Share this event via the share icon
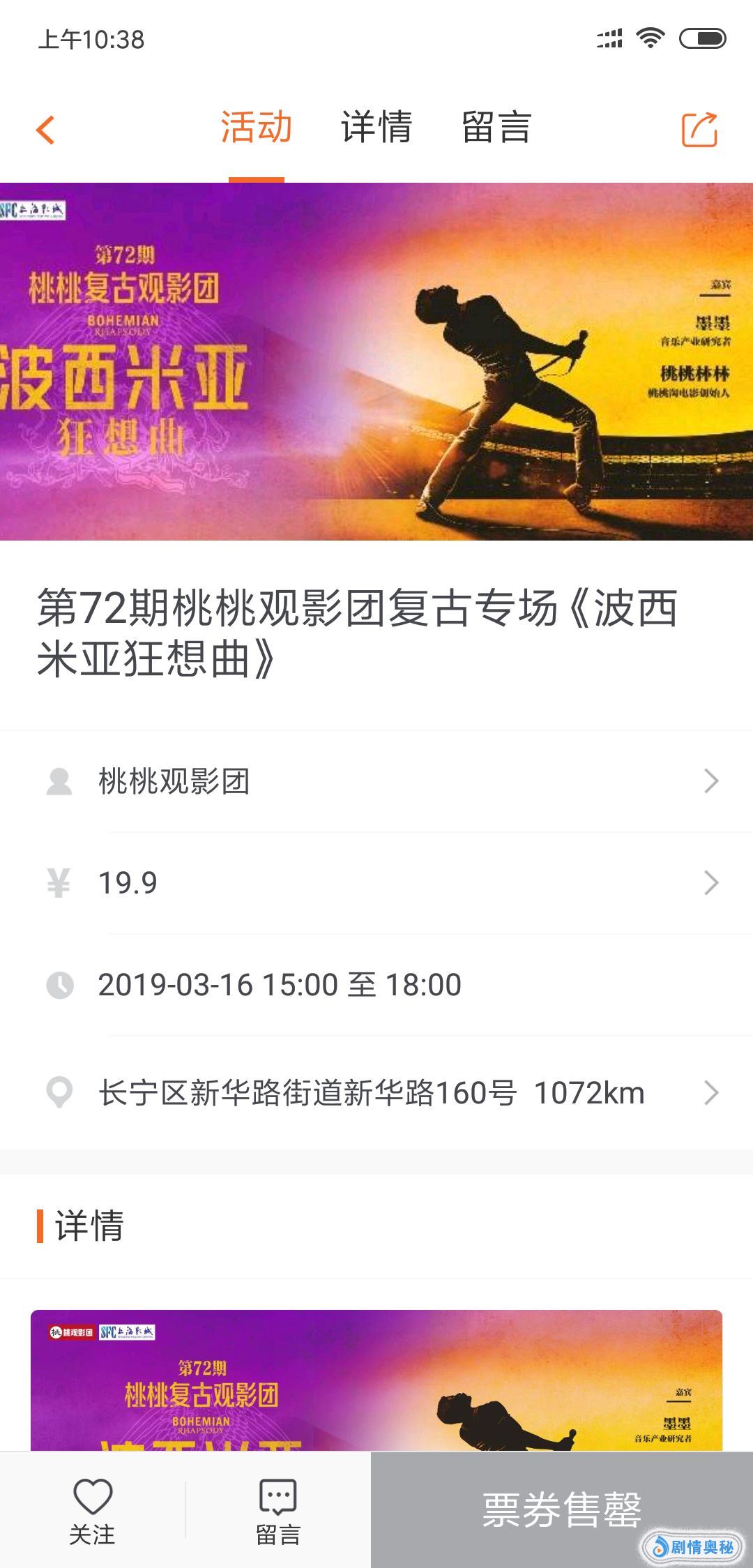 699,130
